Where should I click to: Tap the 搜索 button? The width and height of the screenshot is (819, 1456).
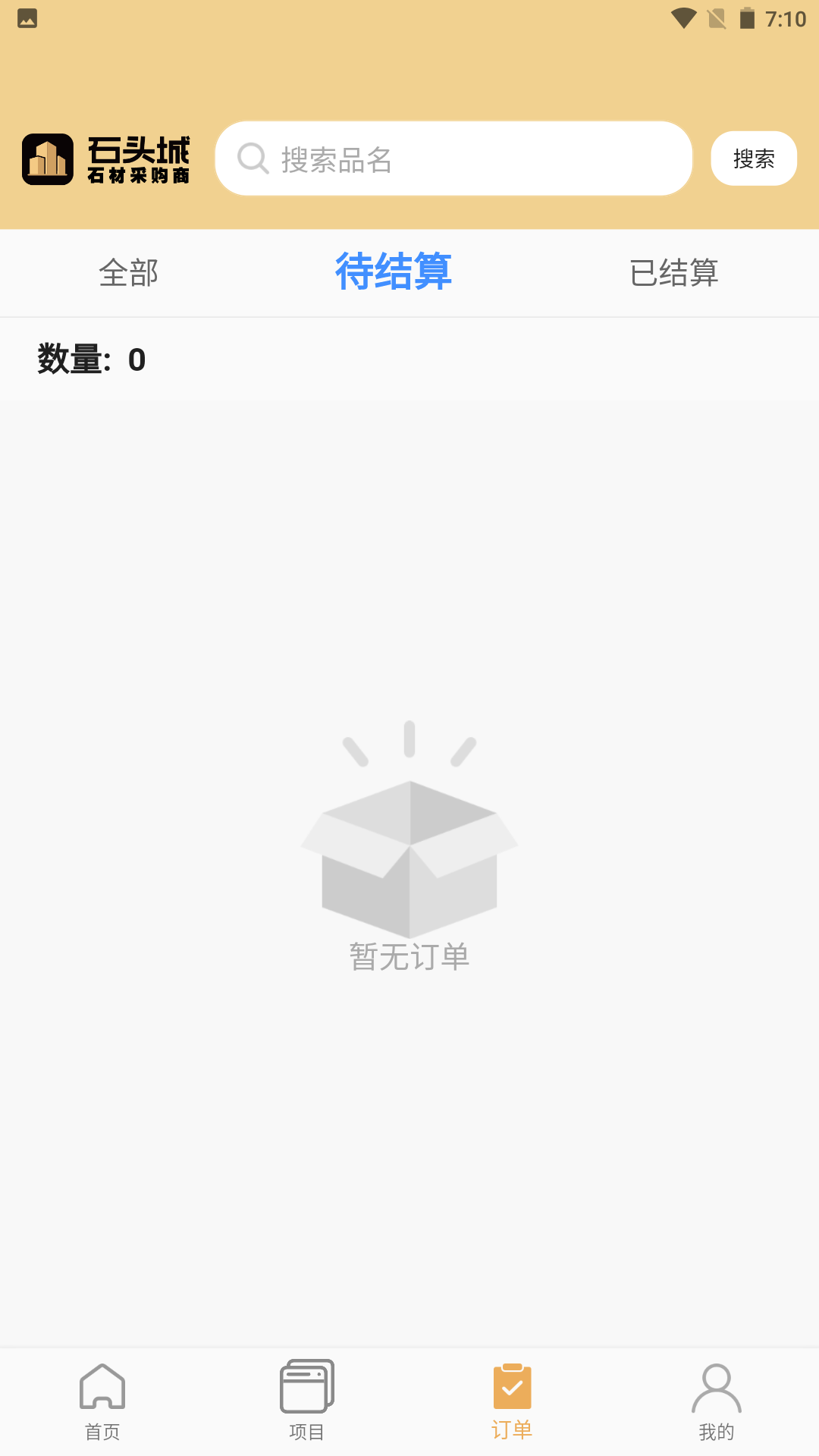point(754,159)
